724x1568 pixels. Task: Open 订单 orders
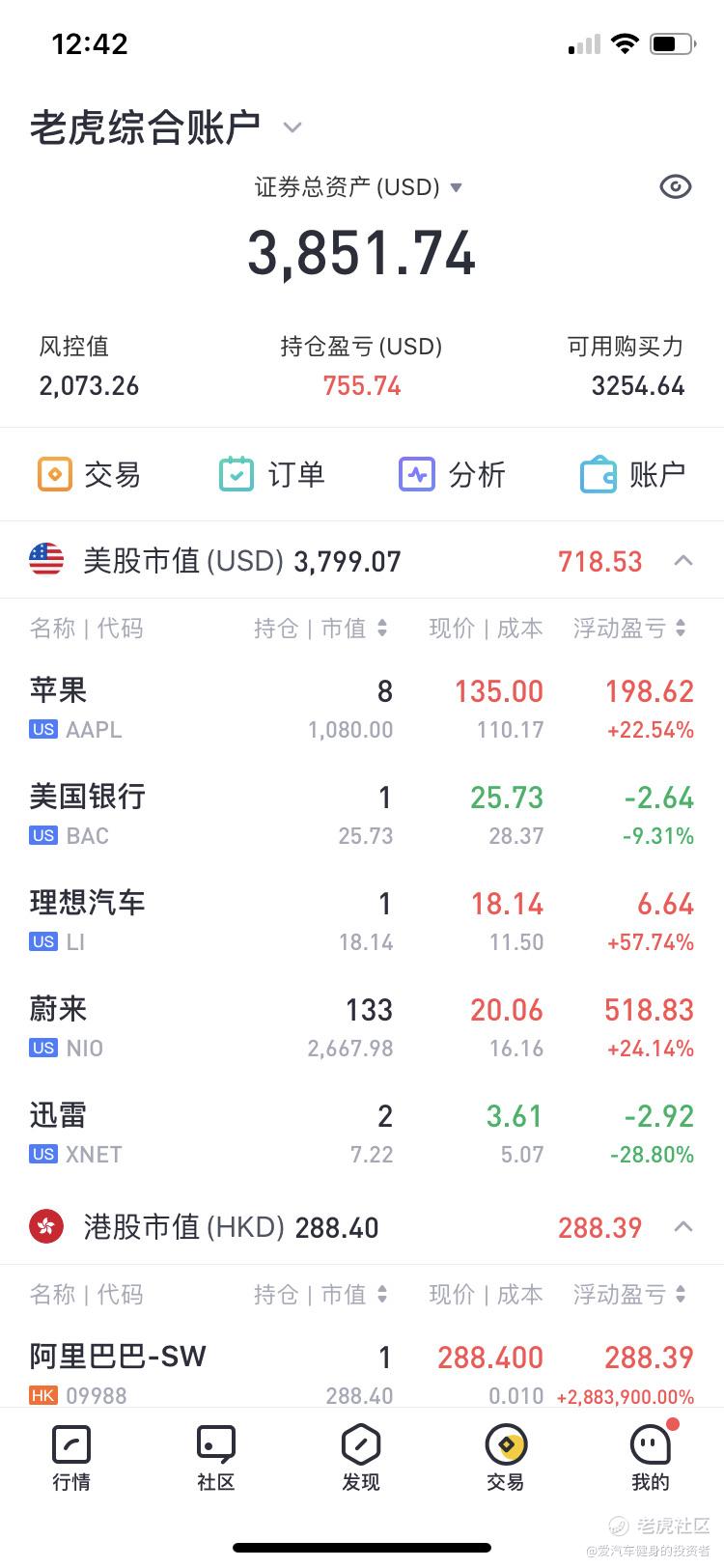(271, 474)
